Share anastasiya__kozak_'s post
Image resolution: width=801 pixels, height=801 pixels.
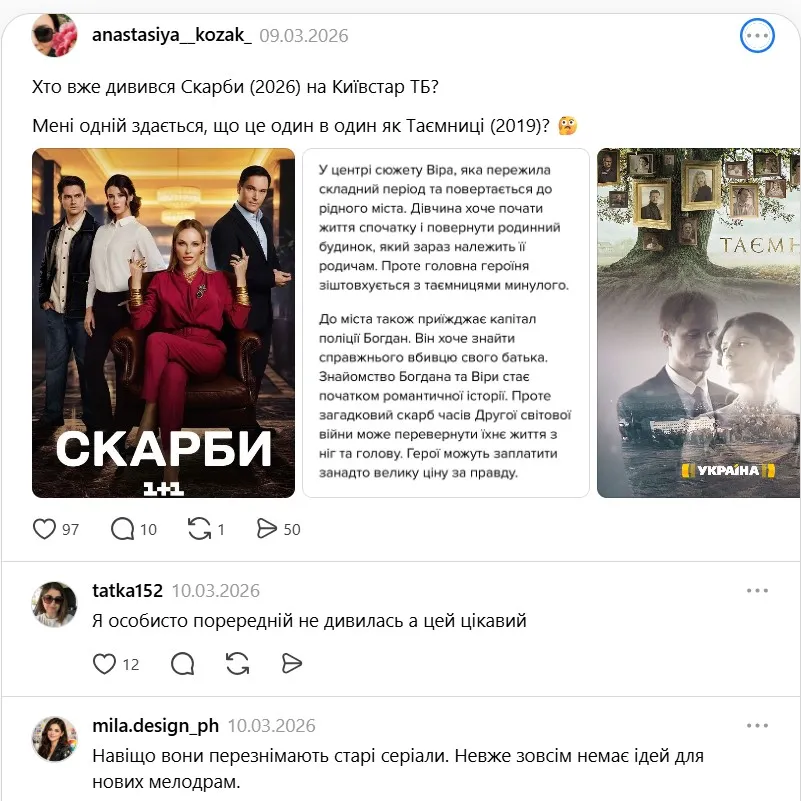point(267,529)
